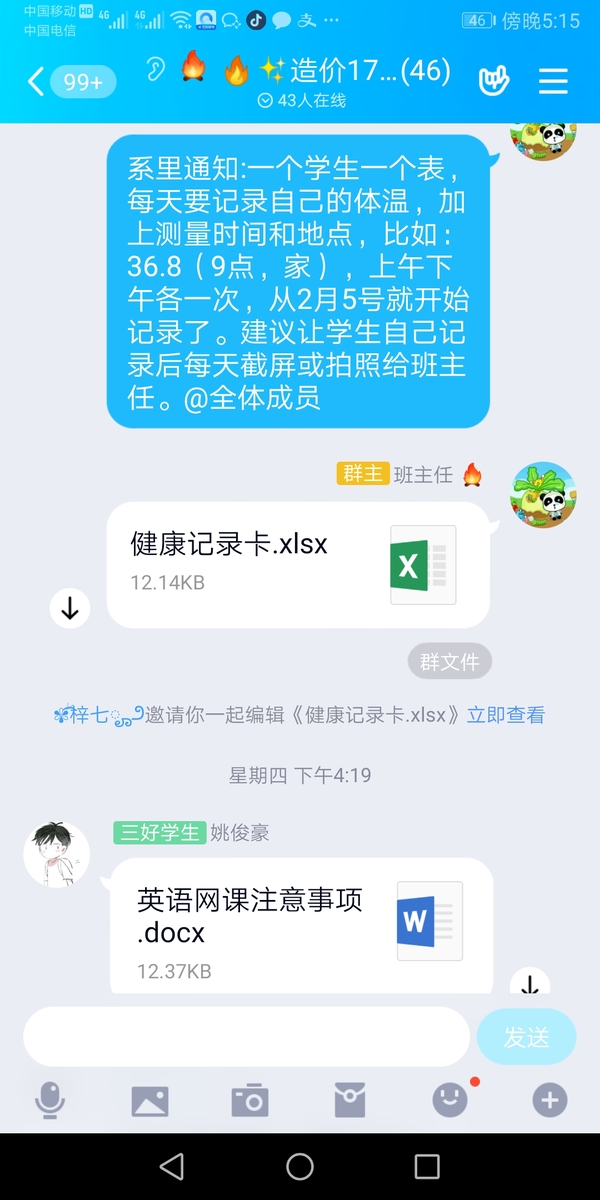View 姚俊豪's profile avatar

57,854
